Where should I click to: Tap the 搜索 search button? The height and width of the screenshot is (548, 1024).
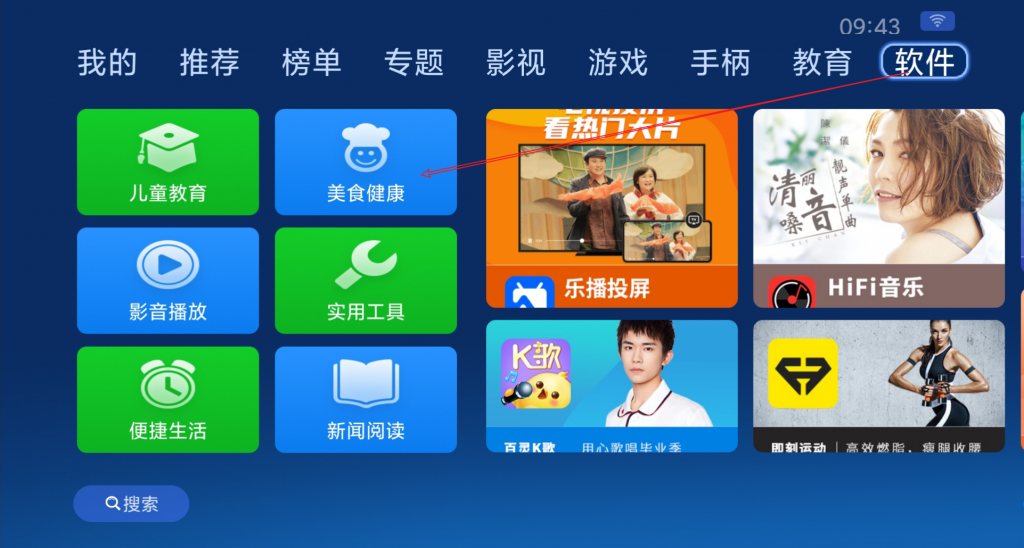(x=131, y=504)
